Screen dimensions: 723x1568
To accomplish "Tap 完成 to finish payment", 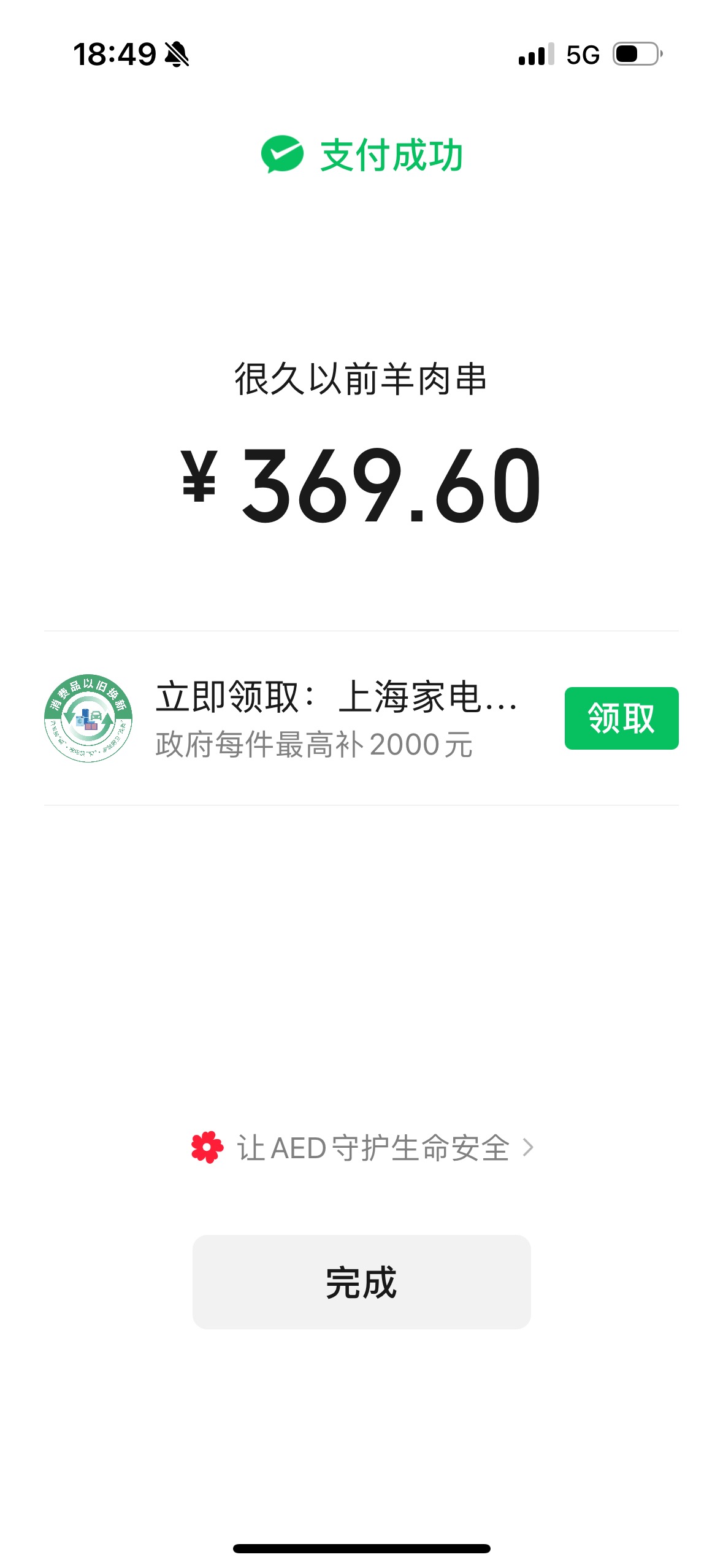I will click(x=362, y=1282).
